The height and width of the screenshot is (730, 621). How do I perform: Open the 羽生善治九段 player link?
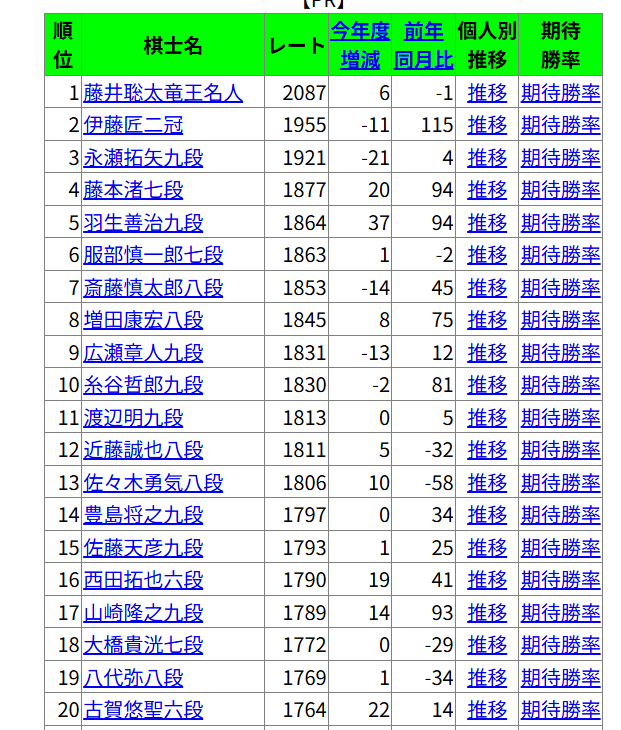tap(143, 223)
